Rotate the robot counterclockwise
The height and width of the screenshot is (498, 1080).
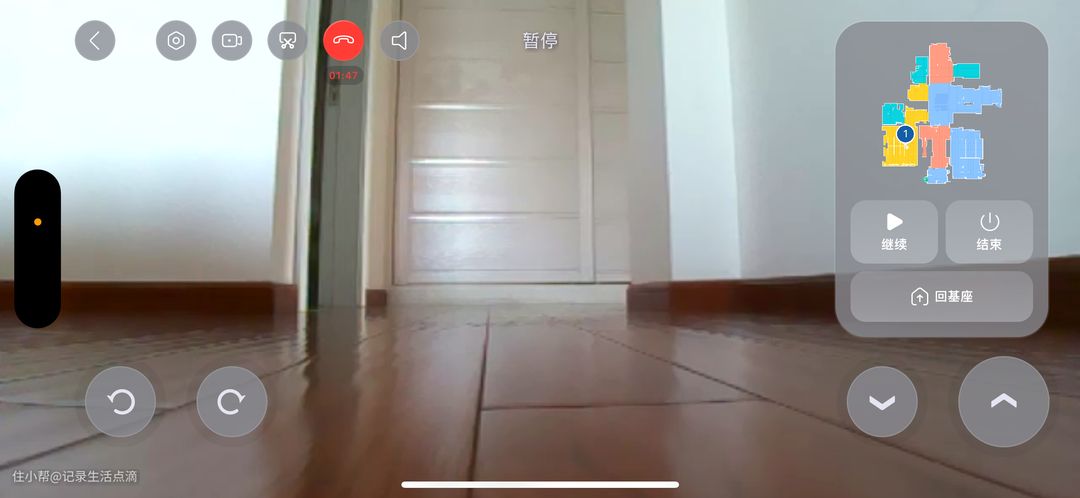[121, 402]
